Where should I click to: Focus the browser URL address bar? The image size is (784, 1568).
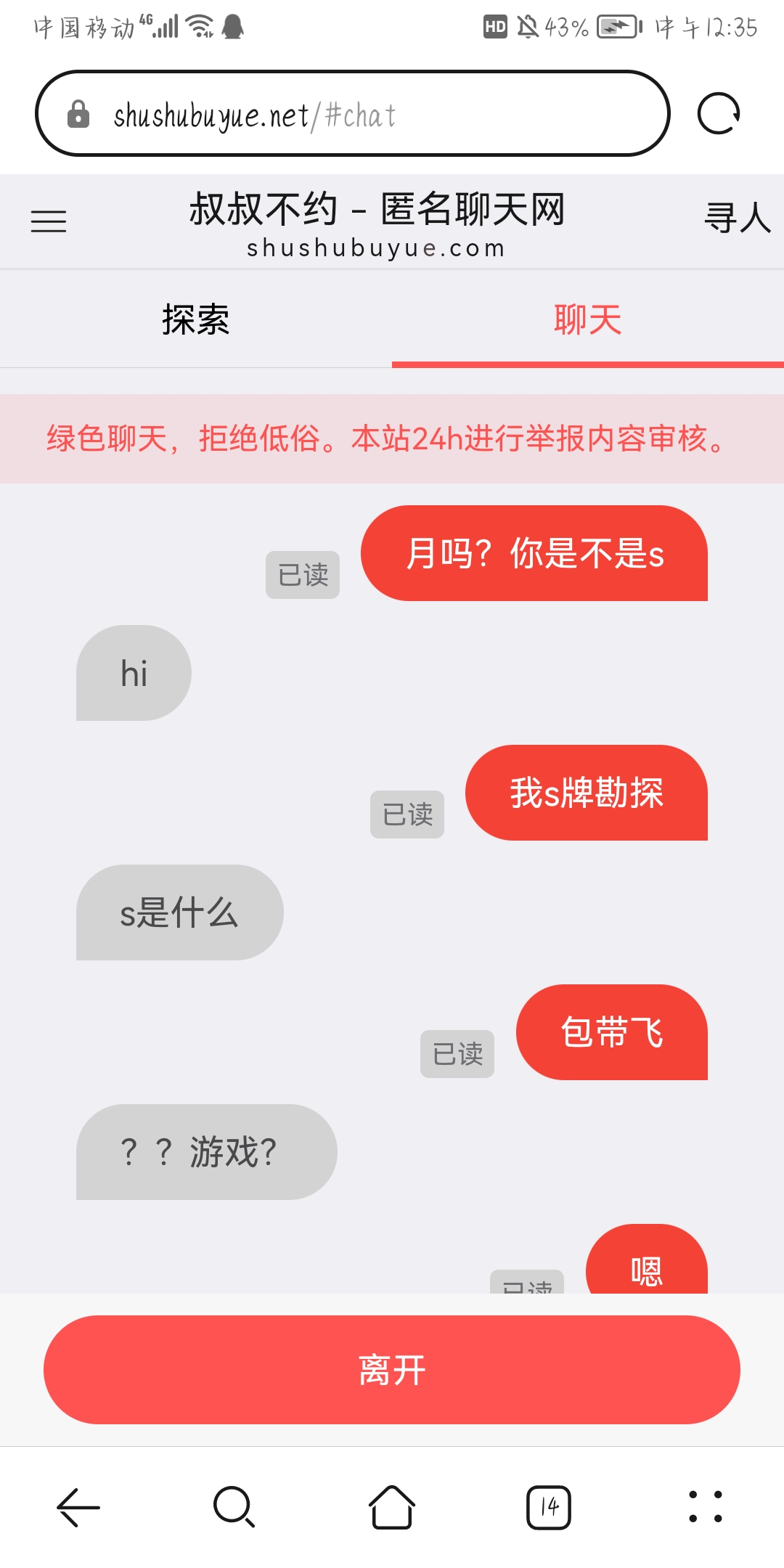pyautogui.click(x=352, y=114)
